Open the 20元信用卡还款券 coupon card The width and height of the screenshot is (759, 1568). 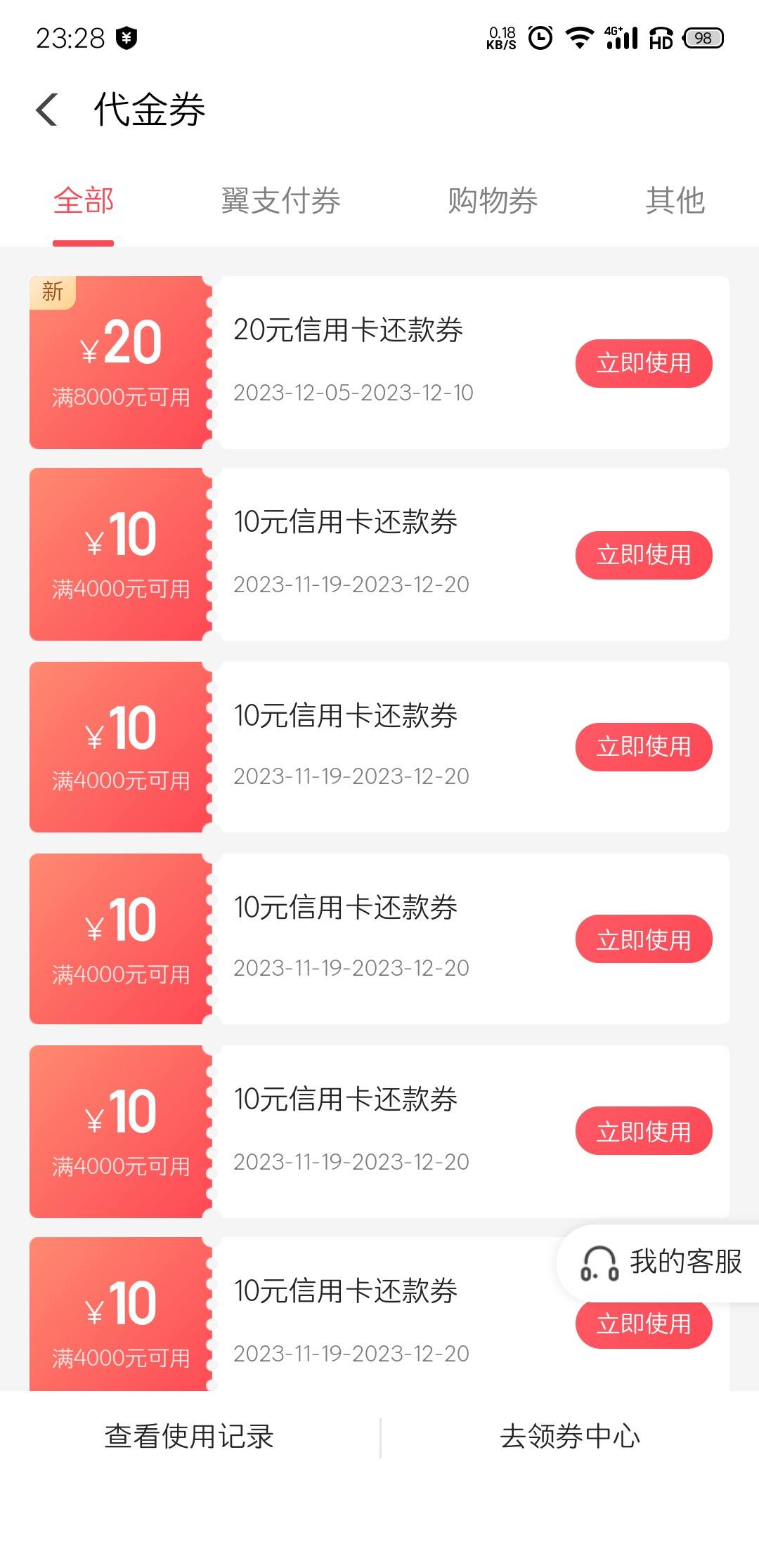[x=379, y=362]
